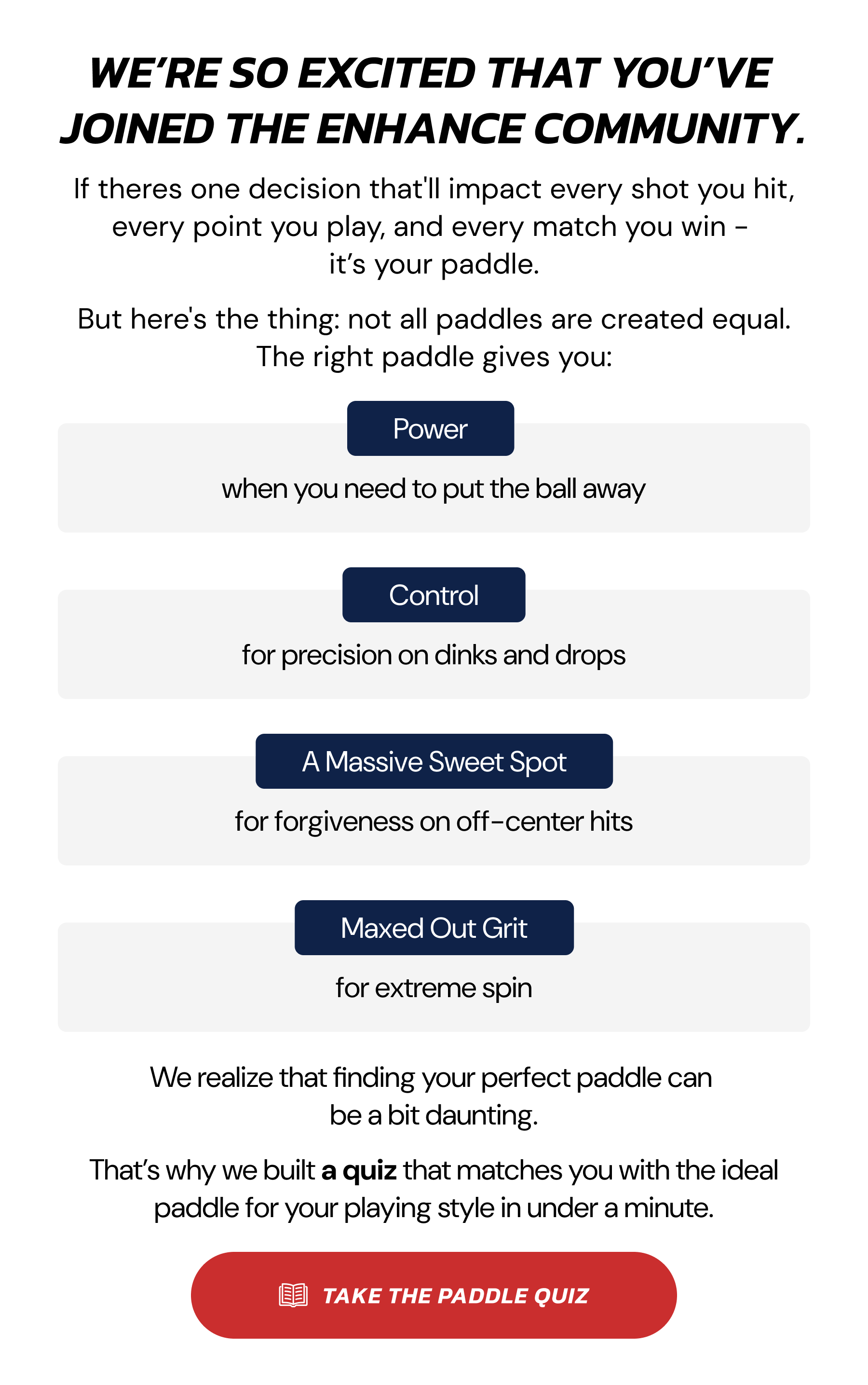
Task: Select the A Massive Sweet Spot badge
Action: (x=434, y=761)
